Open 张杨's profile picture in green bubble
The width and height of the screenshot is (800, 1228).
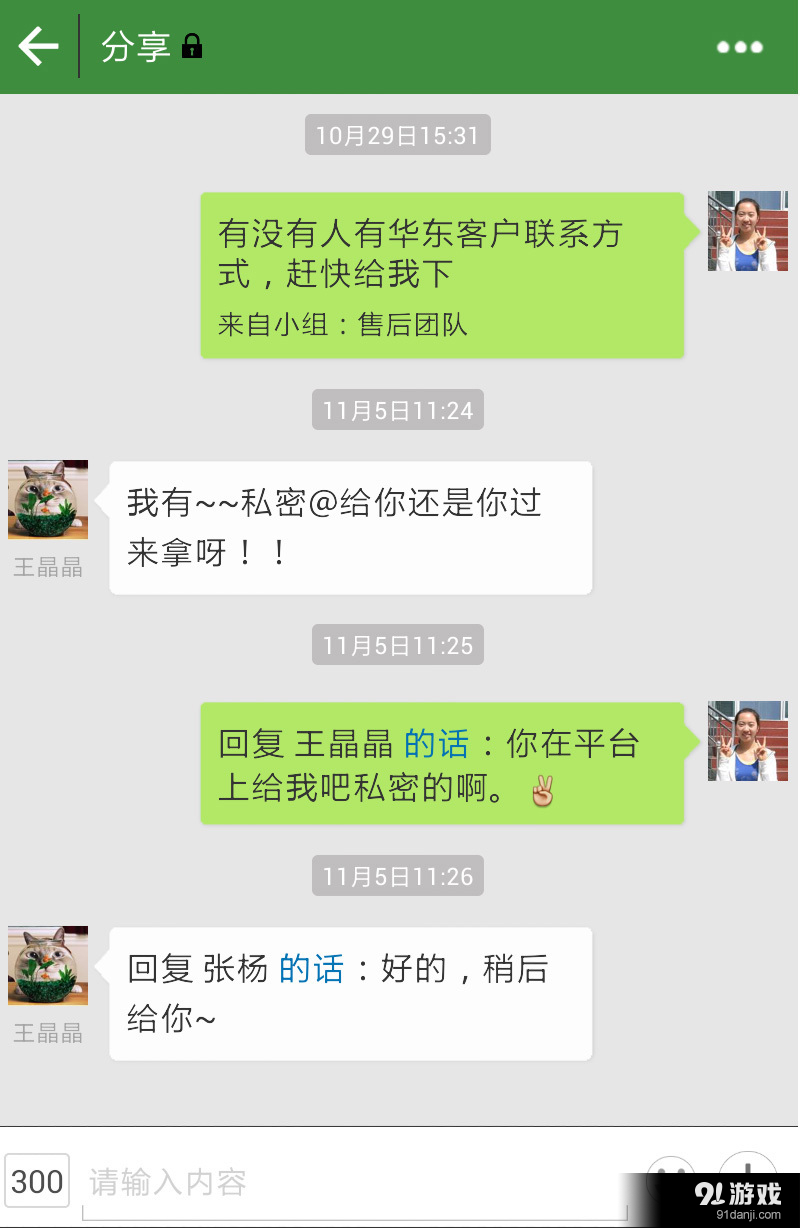pos(747,230)
